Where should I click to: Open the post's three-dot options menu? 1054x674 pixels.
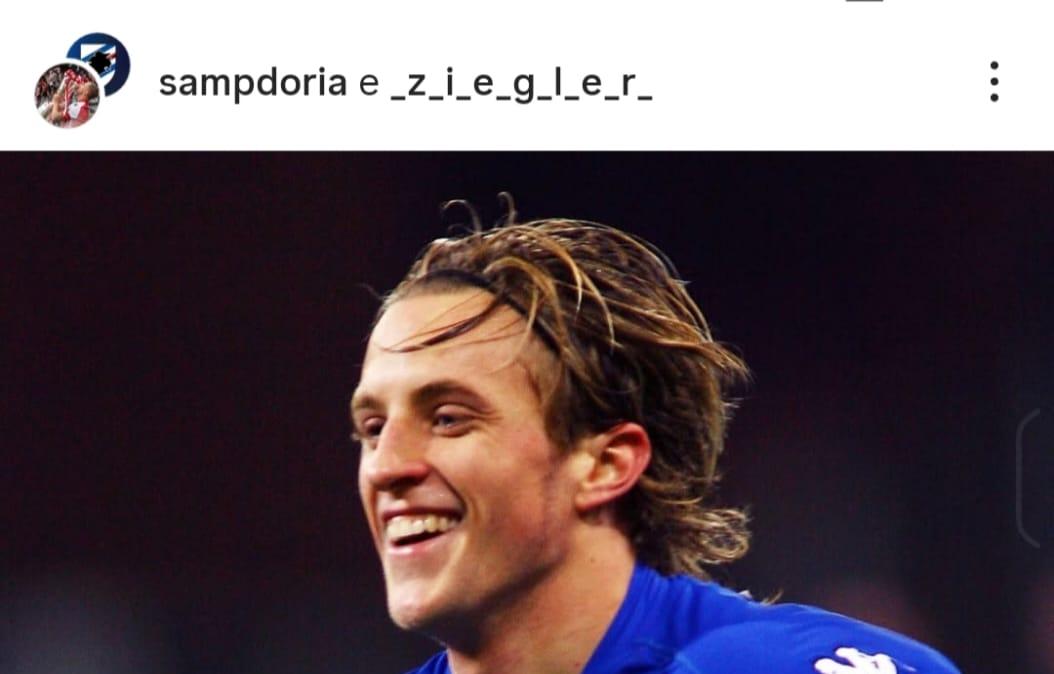point(993,82)
